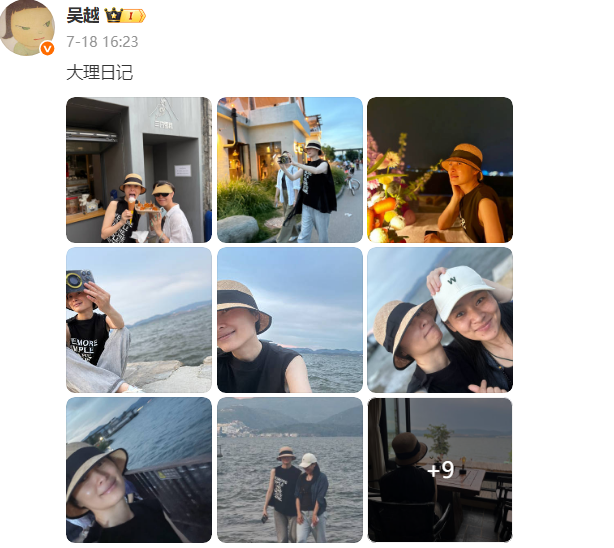The width and height of the screenshot is (614, 548).
Task: Open 吴越's profile avatar
Action: pyautogui.click(x=27, y=27)
